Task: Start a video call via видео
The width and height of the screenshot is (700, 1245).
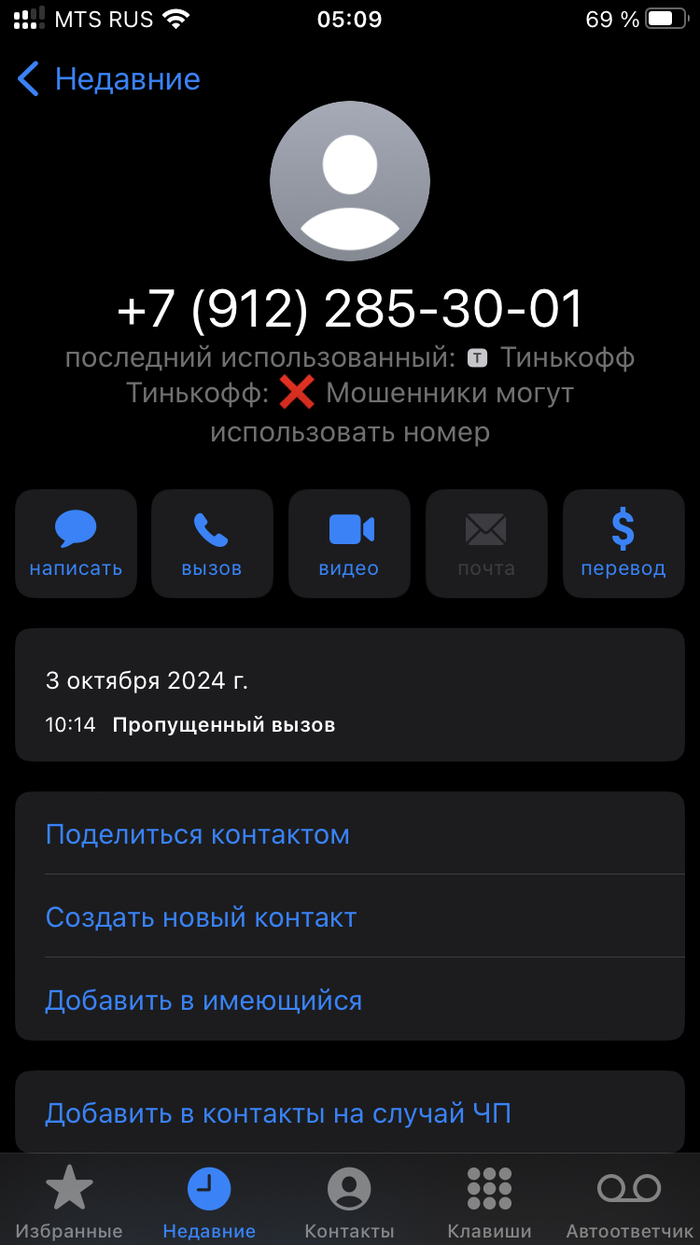Action: click(x=349, y=543)
